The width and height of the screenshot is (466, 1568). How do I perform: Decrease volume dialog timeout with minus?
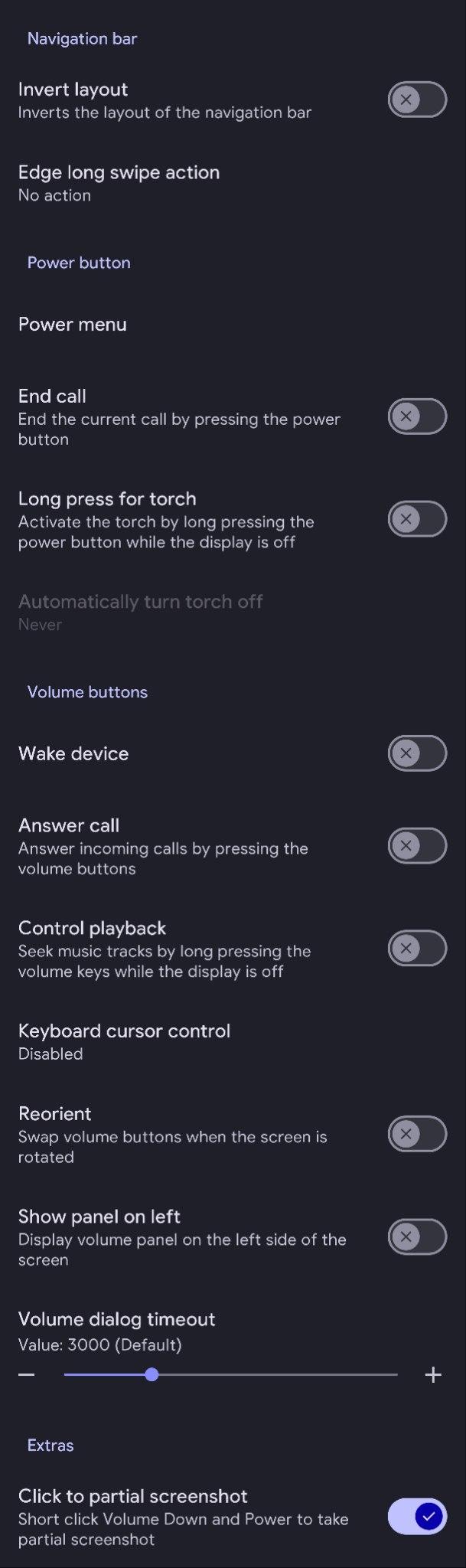(27, 1374)
